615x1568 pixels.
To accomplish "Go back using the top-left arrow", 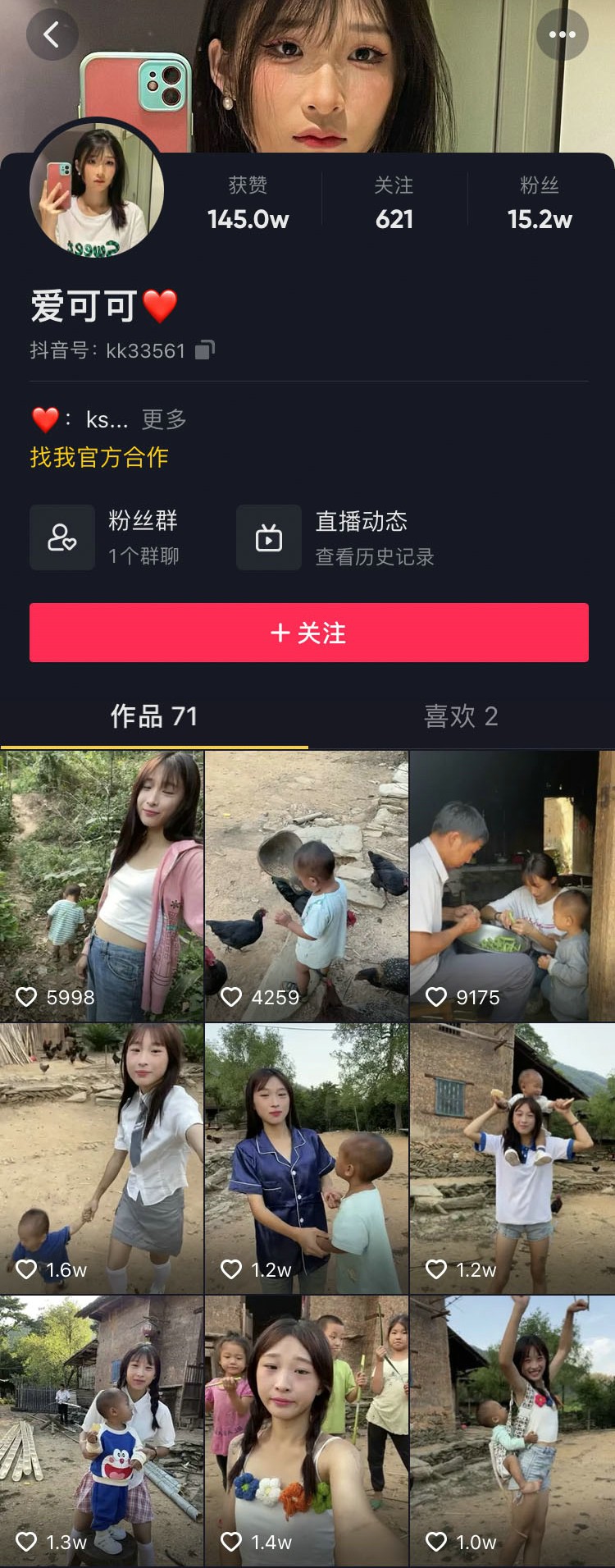I will (x=52, y=34).
